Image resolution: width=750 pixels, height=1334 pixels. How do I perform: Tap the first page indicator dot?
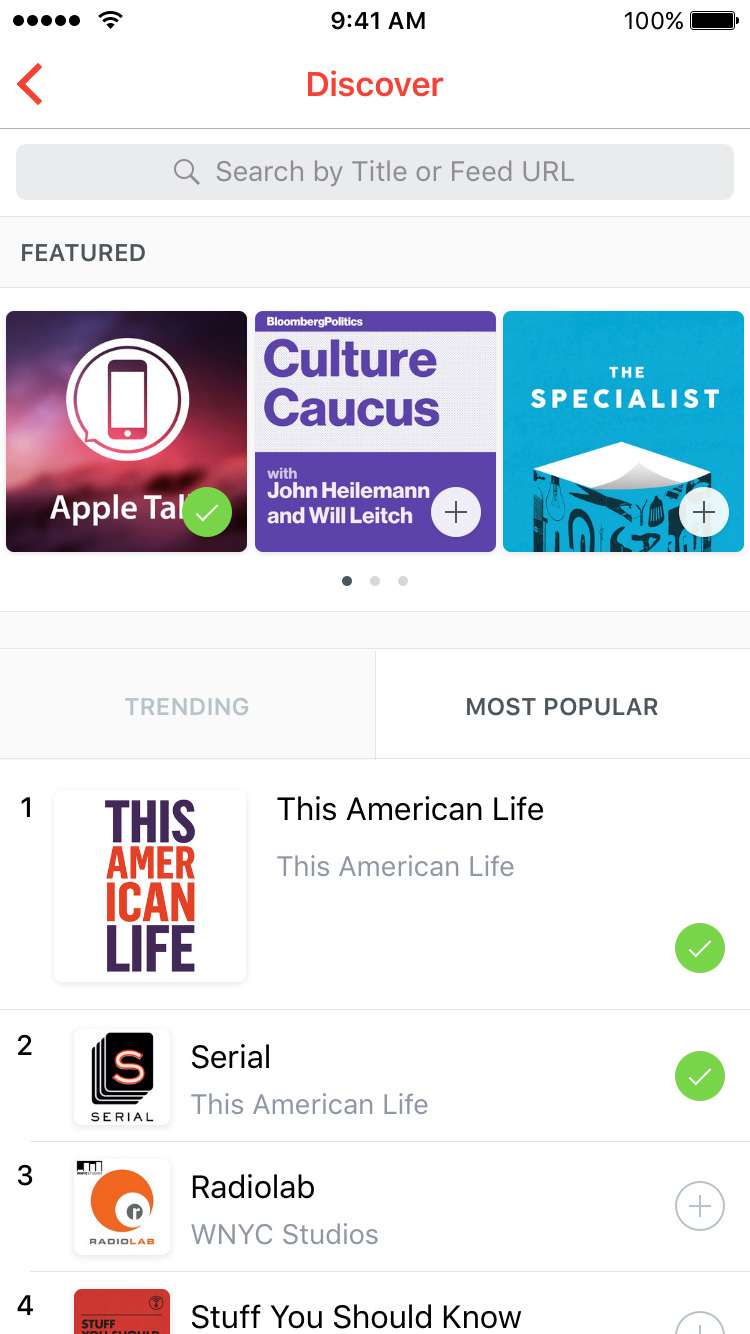point(347,580)
